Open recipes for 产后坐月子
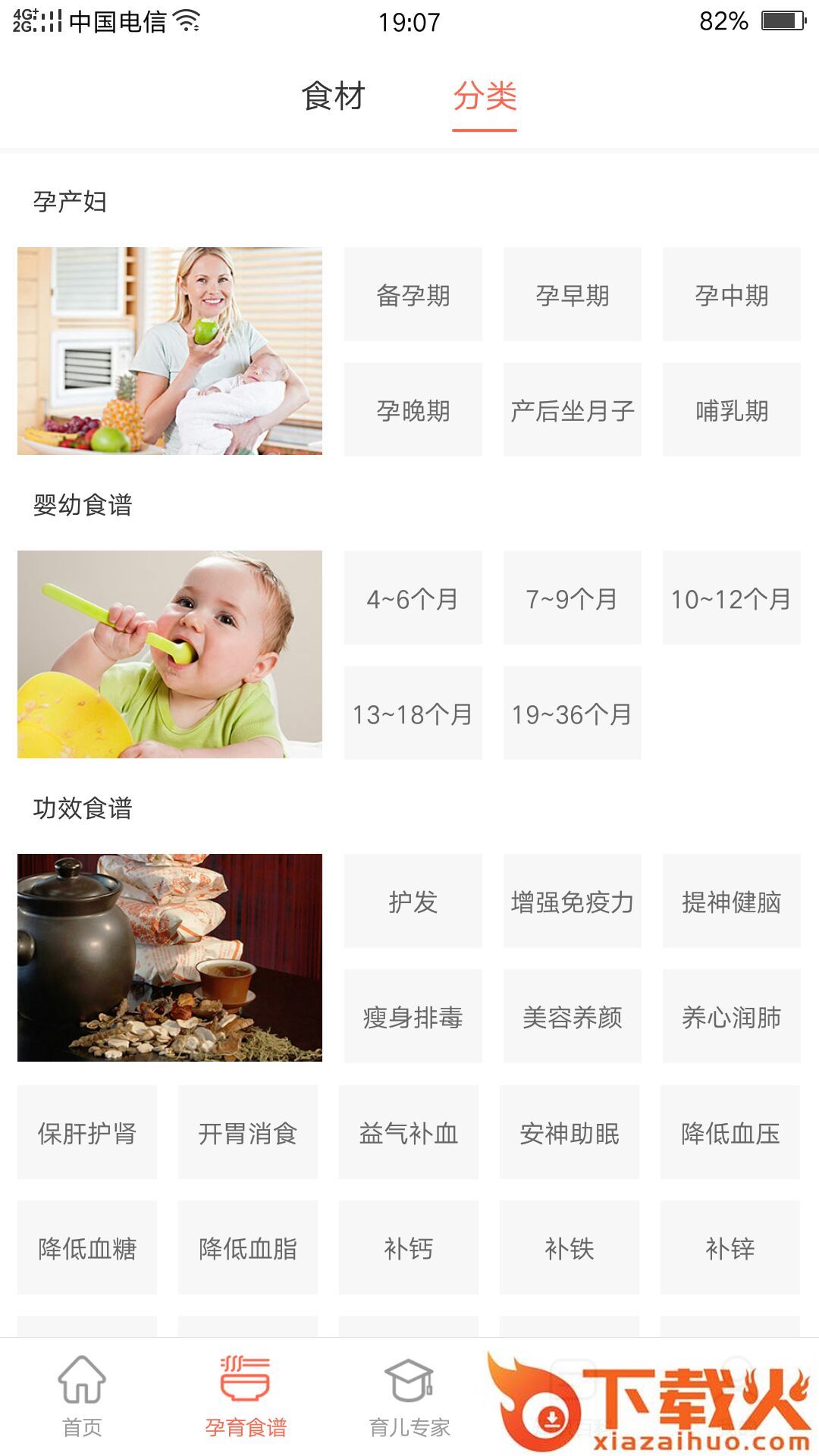819x1456 pixels. 573,410
